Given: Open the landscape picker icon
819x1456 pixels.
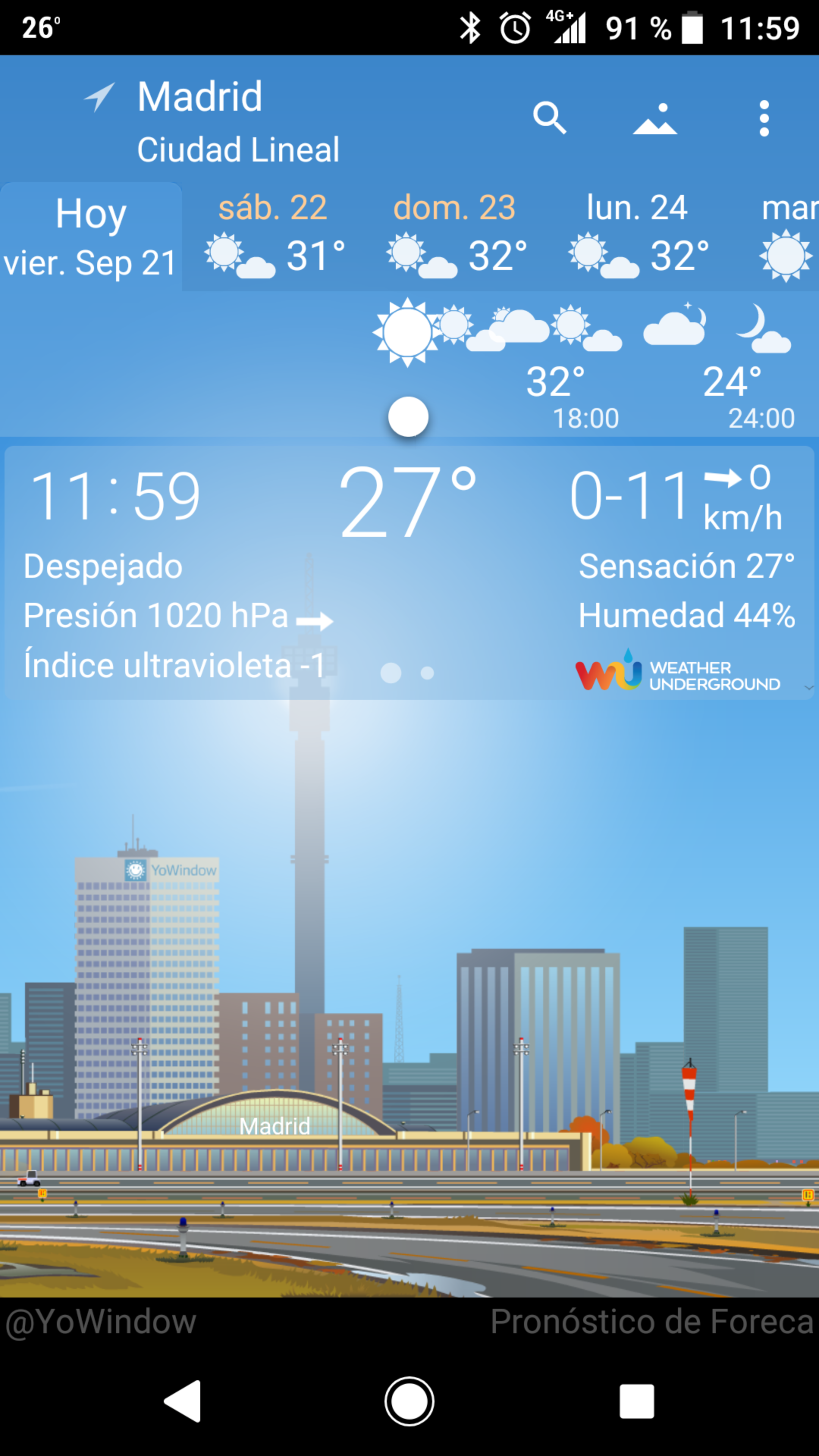Looking at the screenshot, I should (654, 119).
